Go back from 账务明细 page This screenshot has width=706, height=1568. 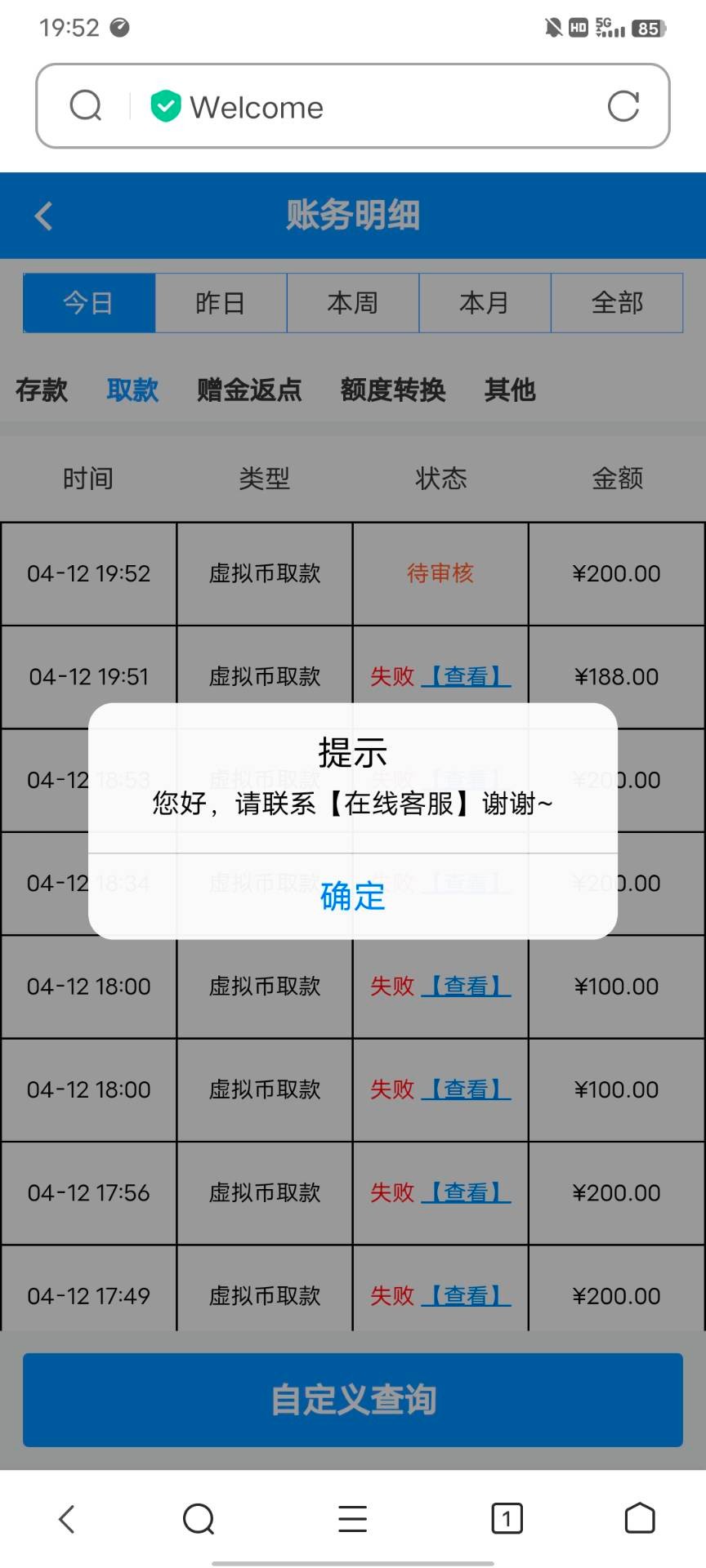[x=44, y=216]
